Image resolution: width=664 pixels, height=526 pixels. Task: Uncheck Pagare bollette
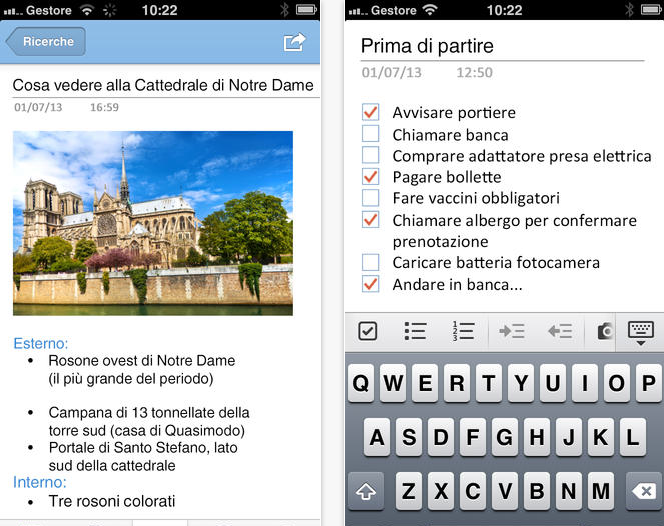pos(370,177)
